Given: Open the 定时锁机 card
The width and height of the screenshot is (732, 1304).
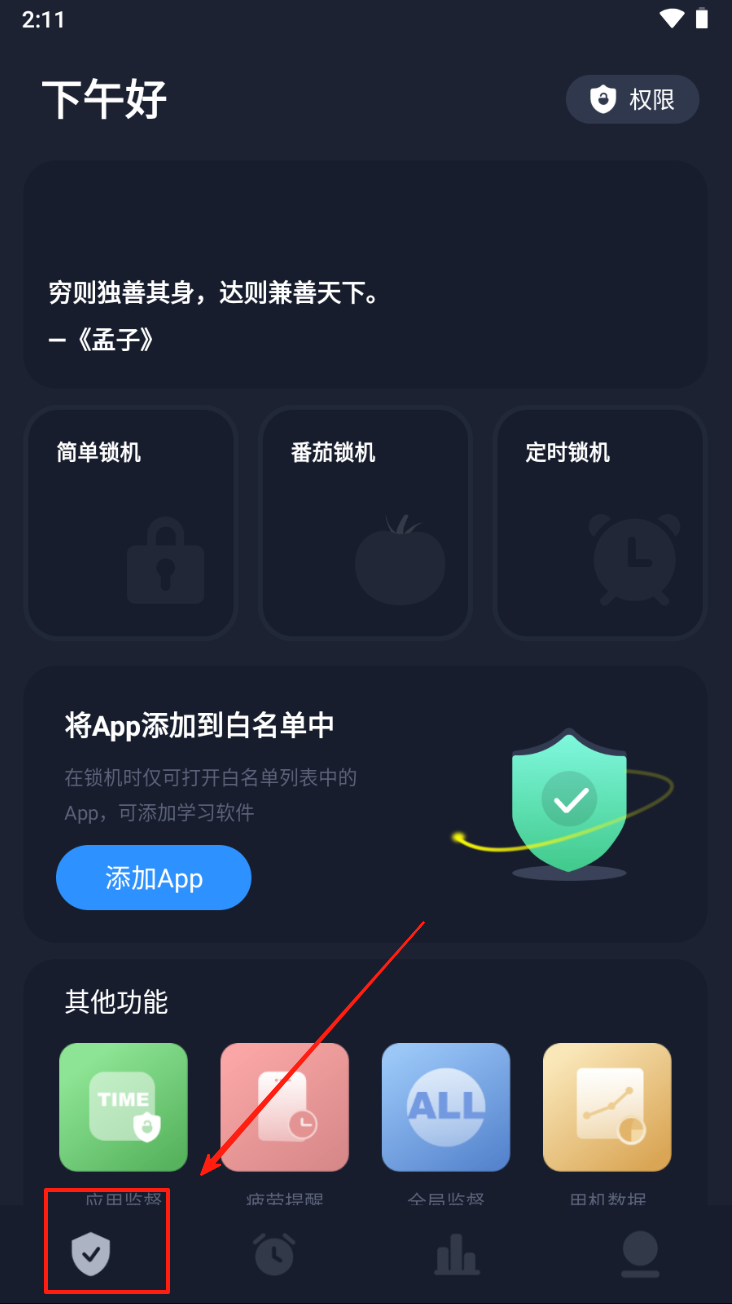Looking at the screenshot, I should (600, 522).
